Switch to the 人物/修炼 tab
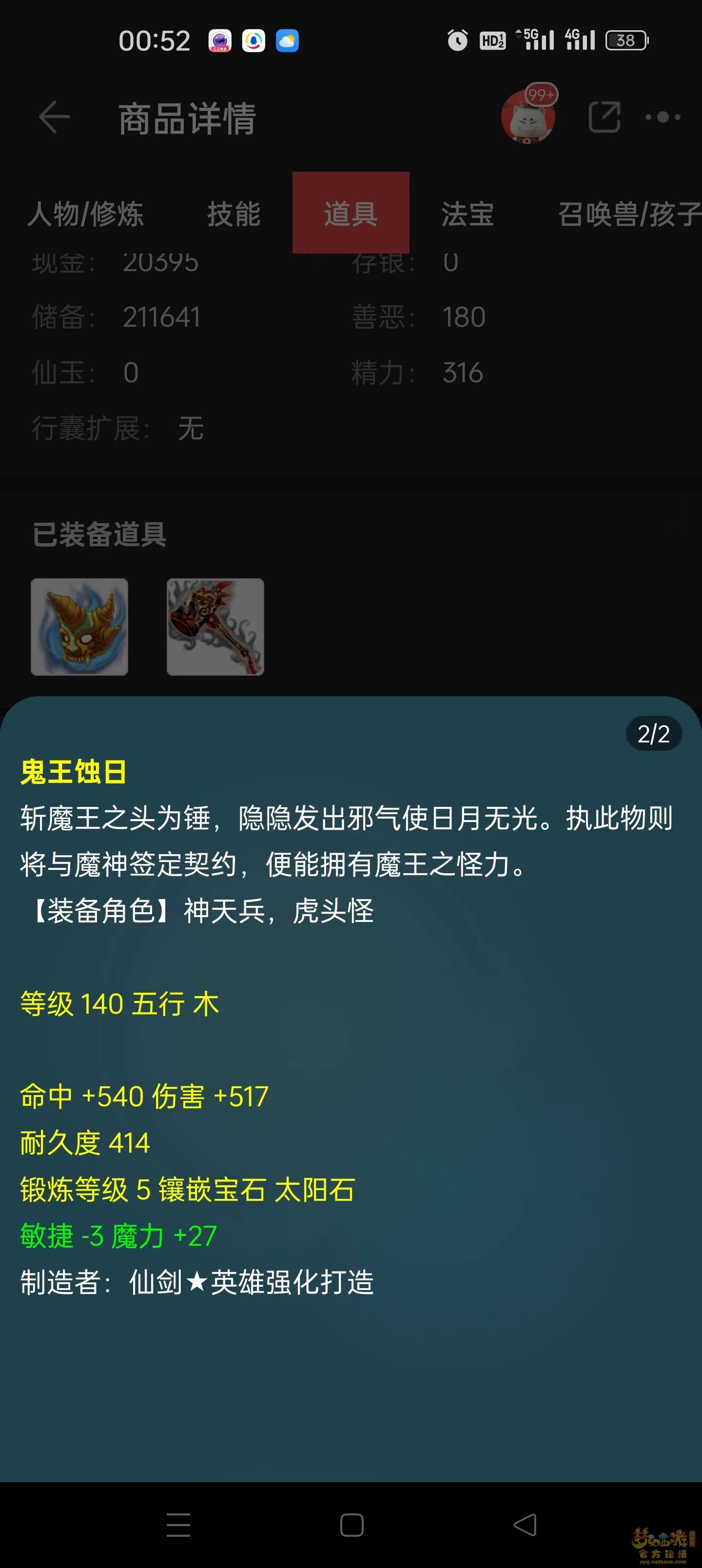 (86, 214)
